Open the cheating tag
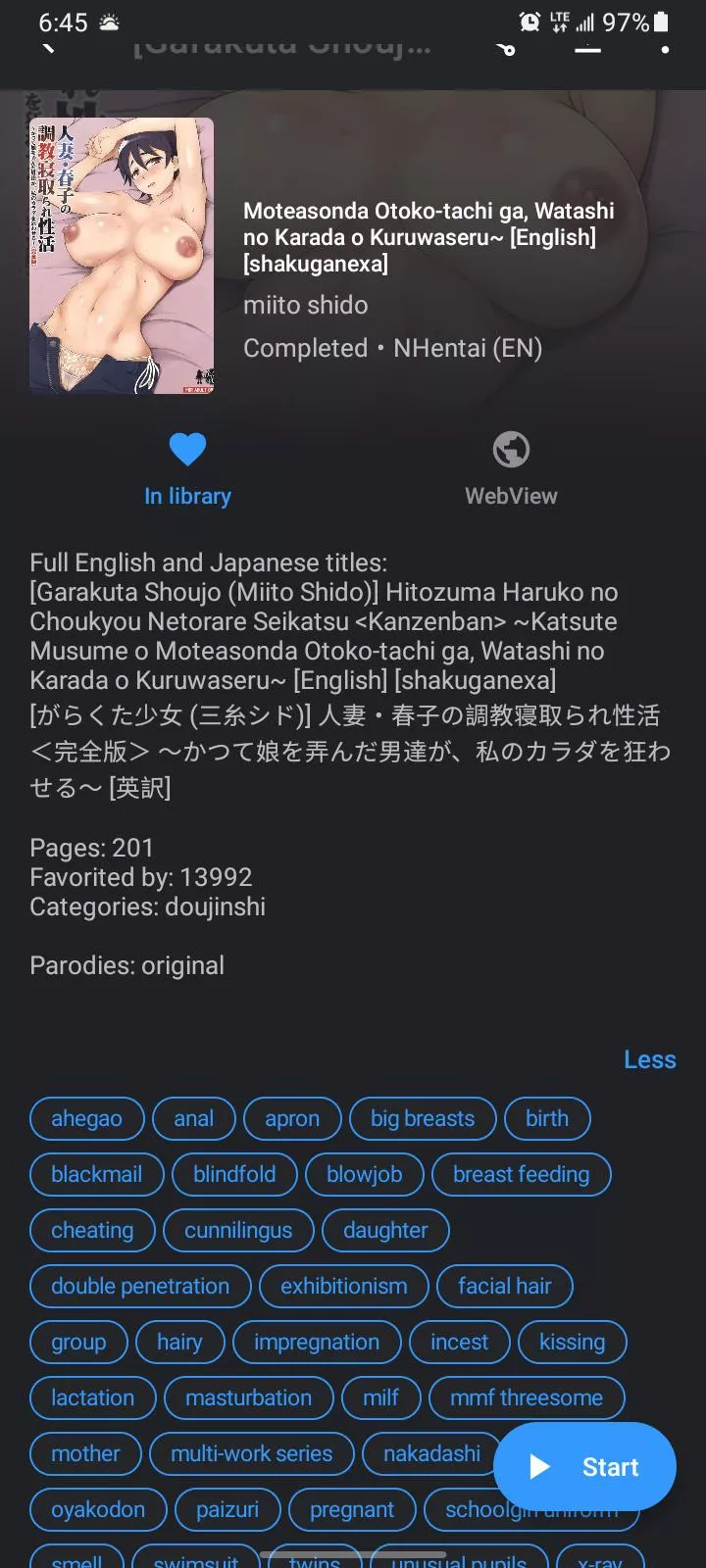Image resolution: width=706 pixels, height=1568 pixels. pyautogui.click(x=92, y=1230)
